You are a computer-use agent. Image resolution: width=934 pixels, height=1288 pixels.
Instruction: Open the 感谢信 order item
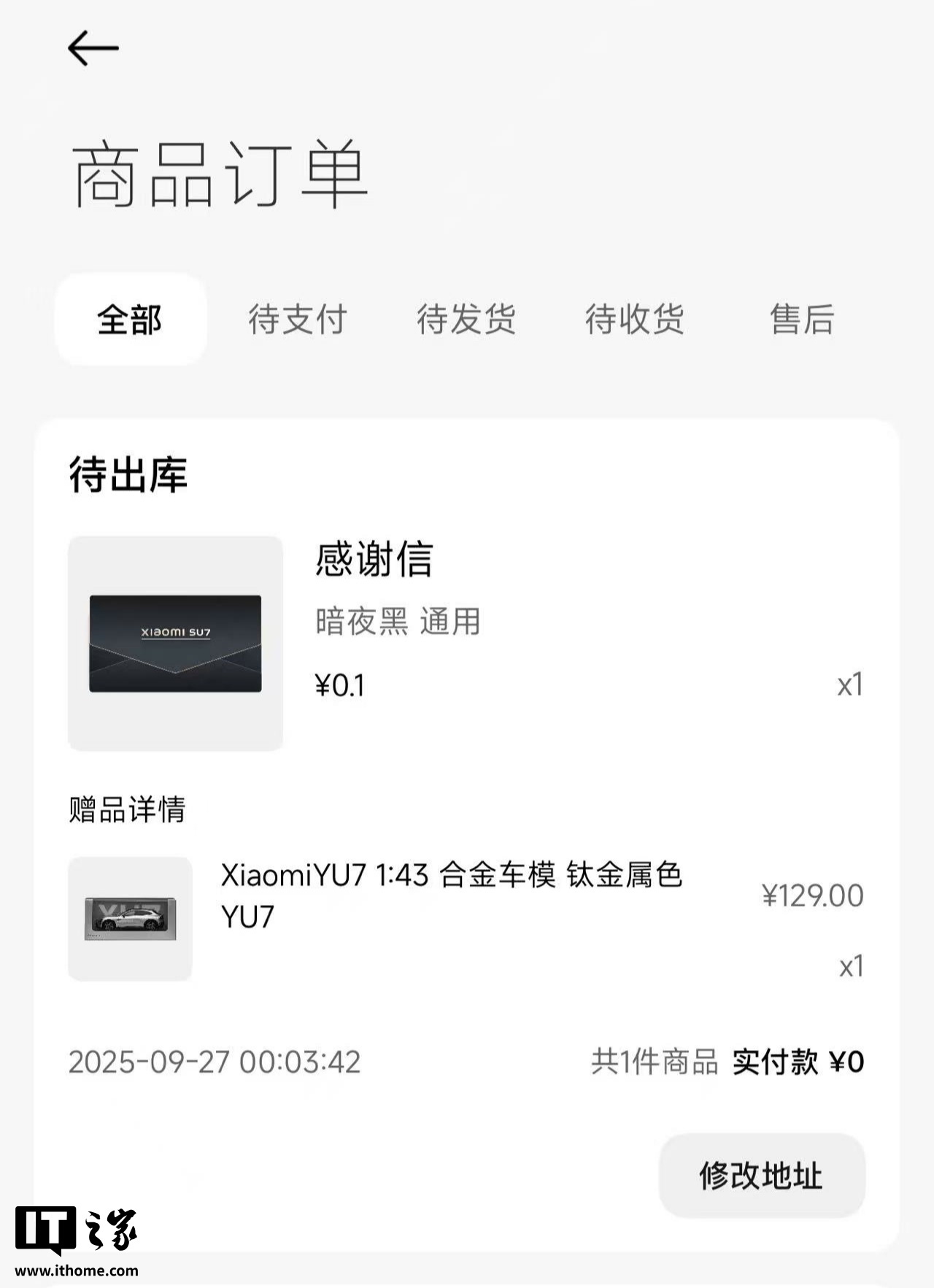click(x=374, y=560)
